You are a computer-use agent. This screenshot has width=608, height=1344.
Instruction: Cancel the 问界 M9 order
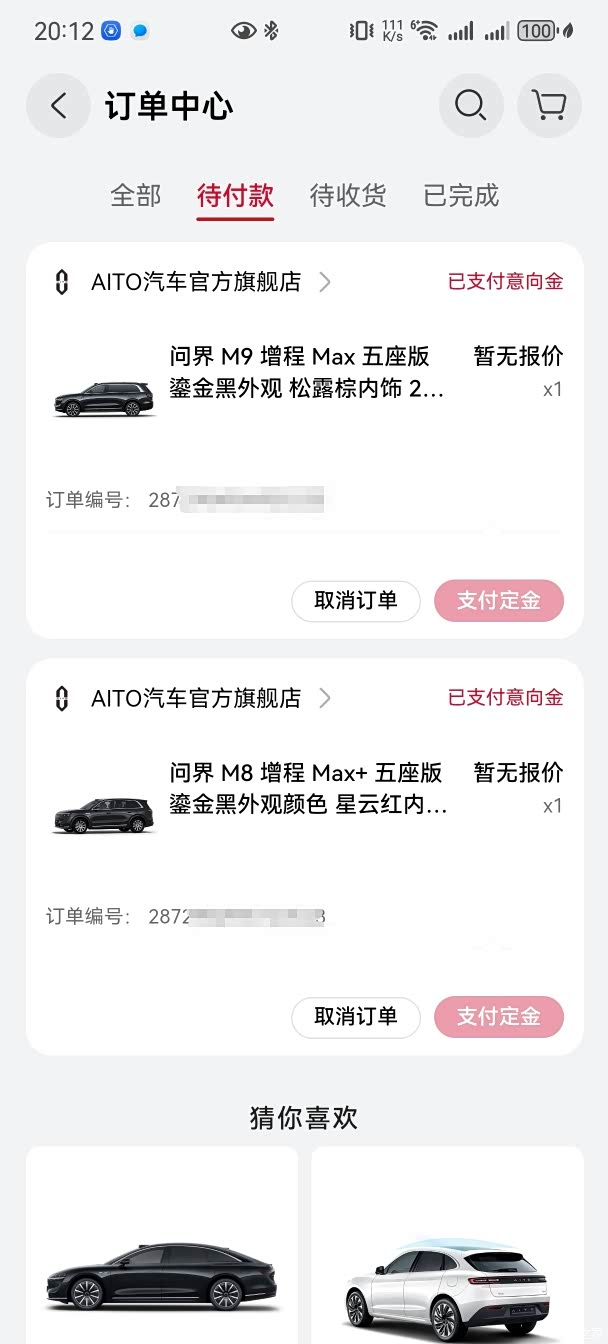[x=355, y=601]
